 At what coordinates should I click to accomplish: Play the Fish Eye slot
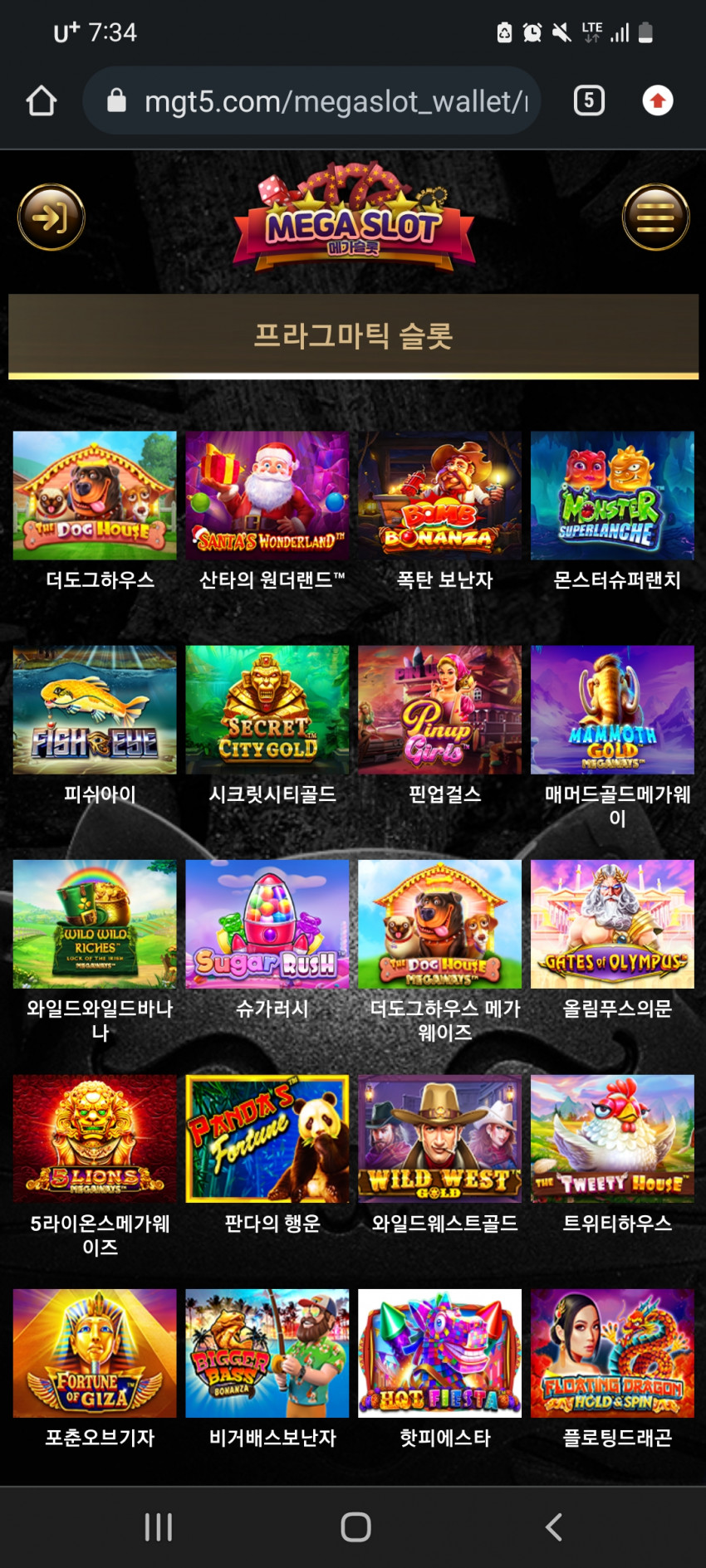coord(95,710)
